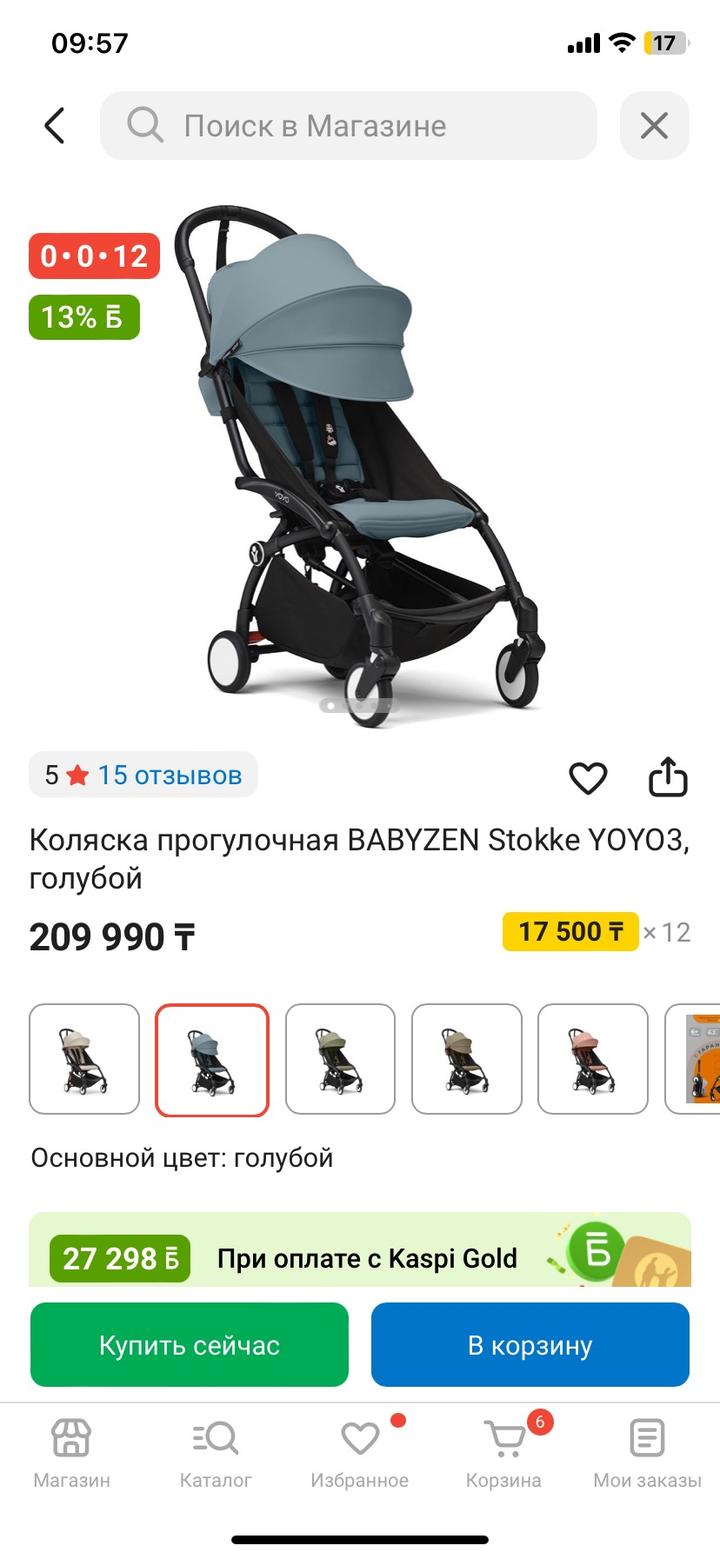Select the khaki brown stroller variant
This screenshot has height=1558, width=720.
click(x=466, y=1059)
